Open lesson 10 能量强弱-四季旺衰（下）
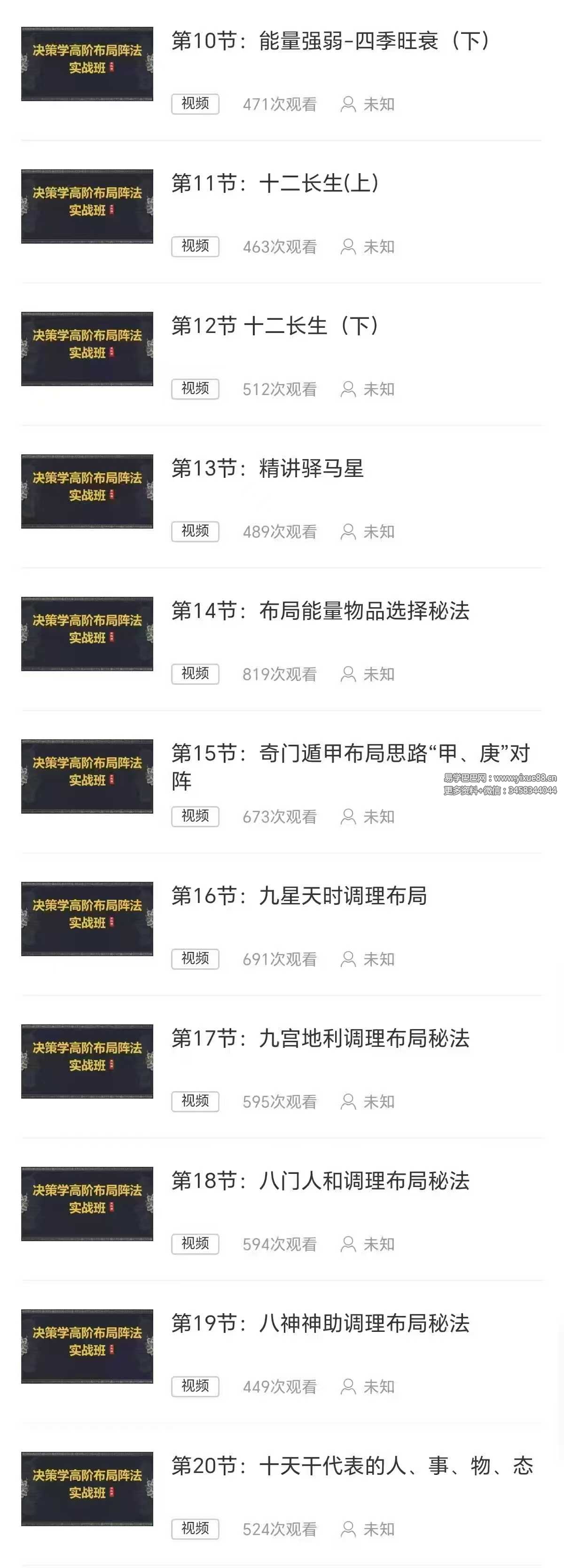The image size is (564, 1568). [x=330, y=41]
